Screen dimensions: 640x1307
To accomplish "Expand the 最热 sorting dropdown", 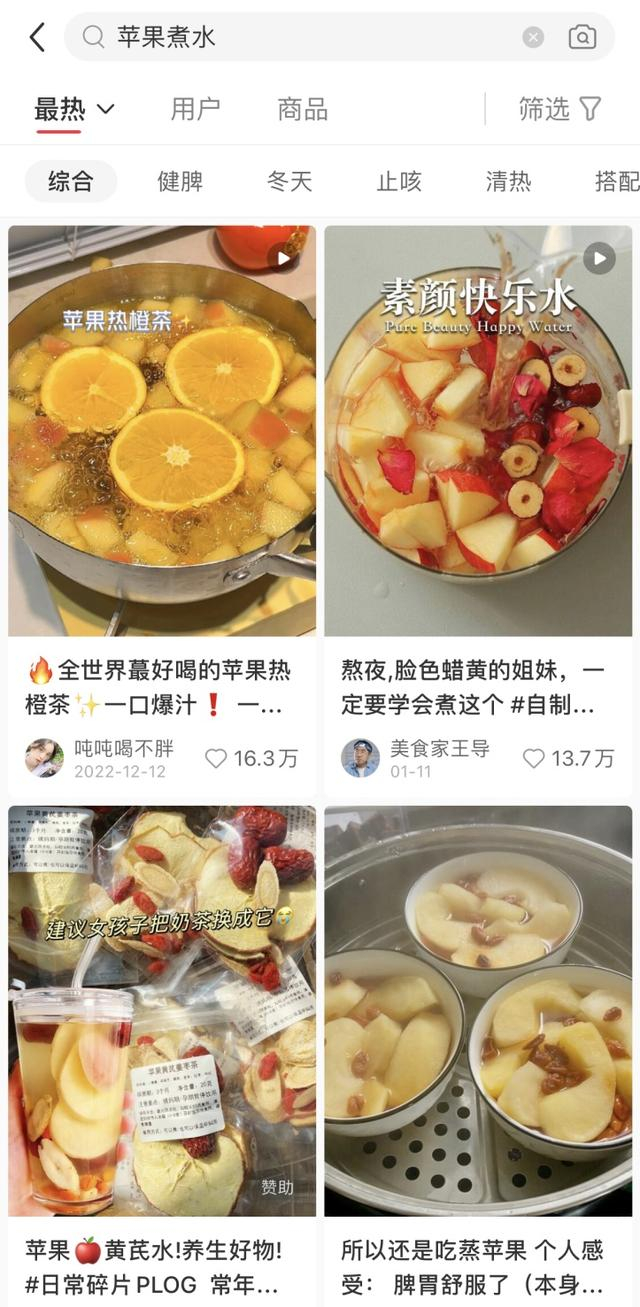I will [x=75, y=109].
